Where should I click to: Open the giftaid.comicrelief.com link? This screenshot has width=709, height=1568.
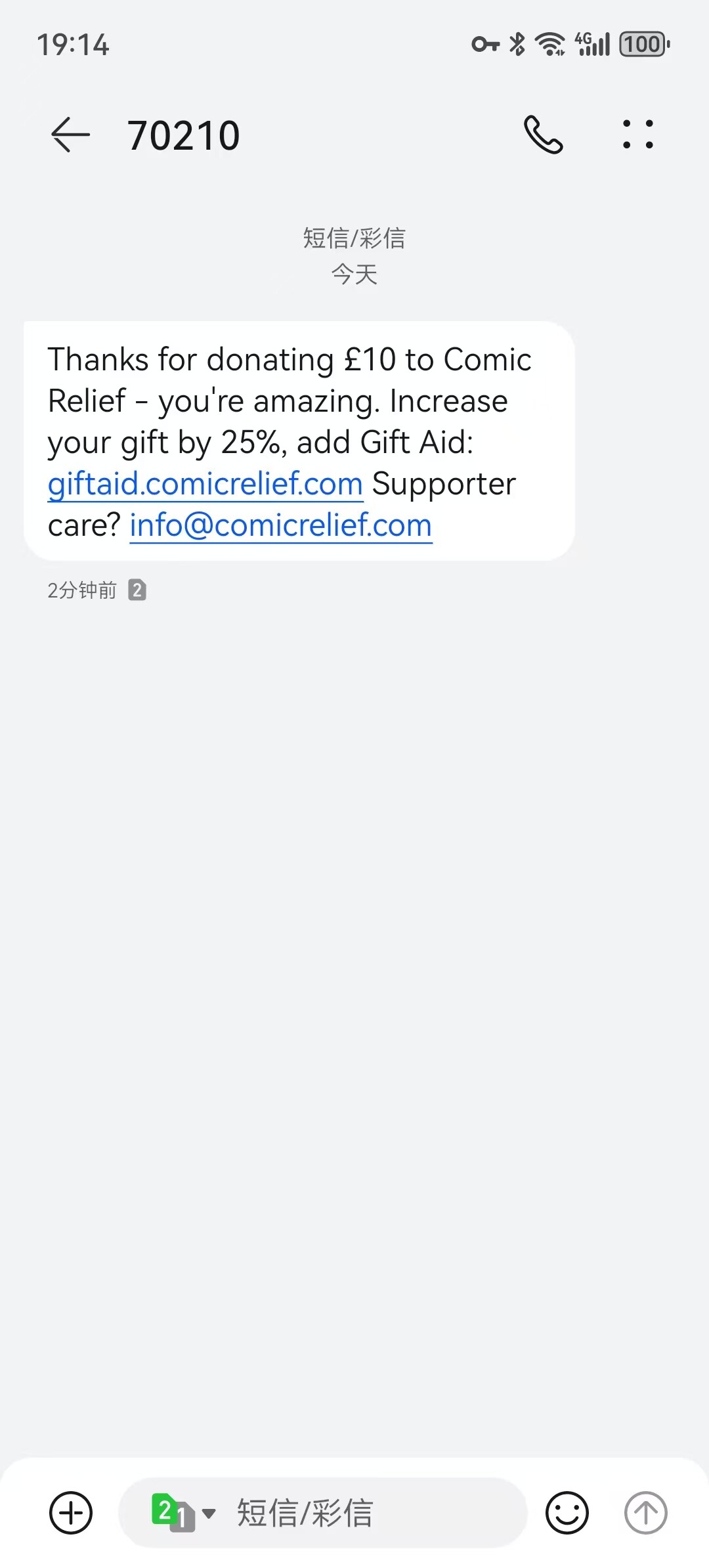point(205,485)
